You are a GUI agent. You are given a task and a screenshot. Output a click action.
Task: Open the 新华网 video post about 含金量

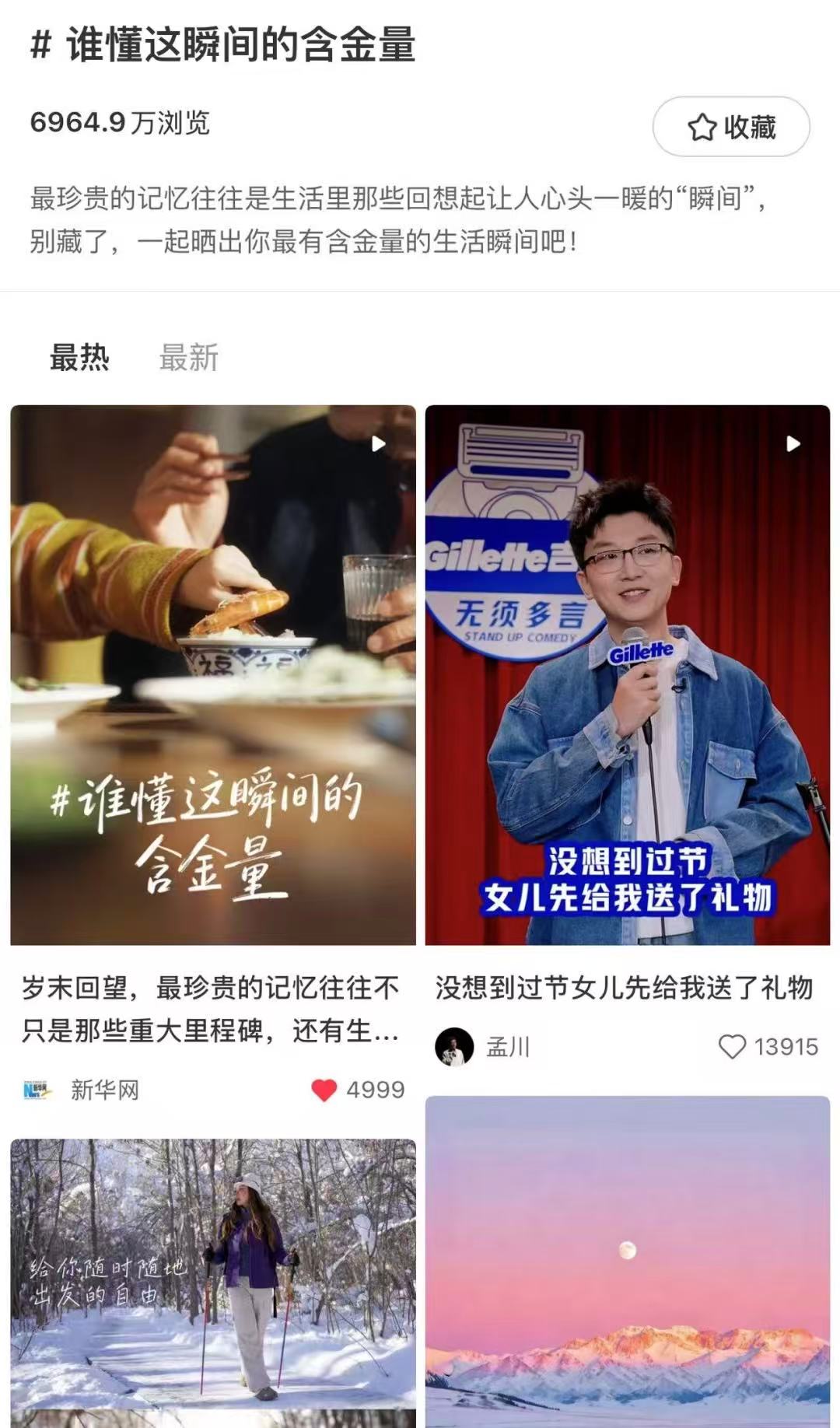[213, 674]
